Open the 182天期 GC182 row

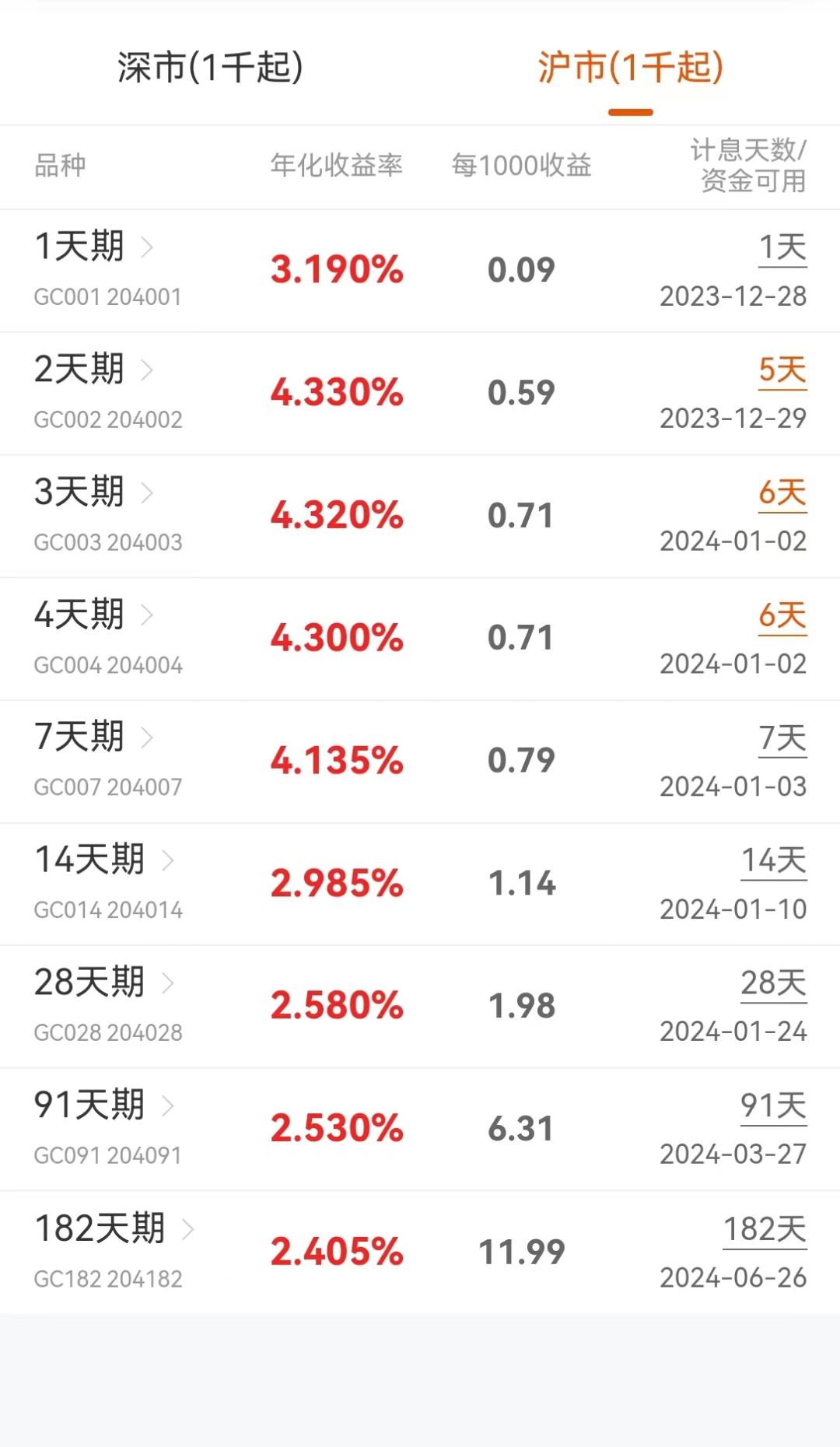pos(420,1253)
